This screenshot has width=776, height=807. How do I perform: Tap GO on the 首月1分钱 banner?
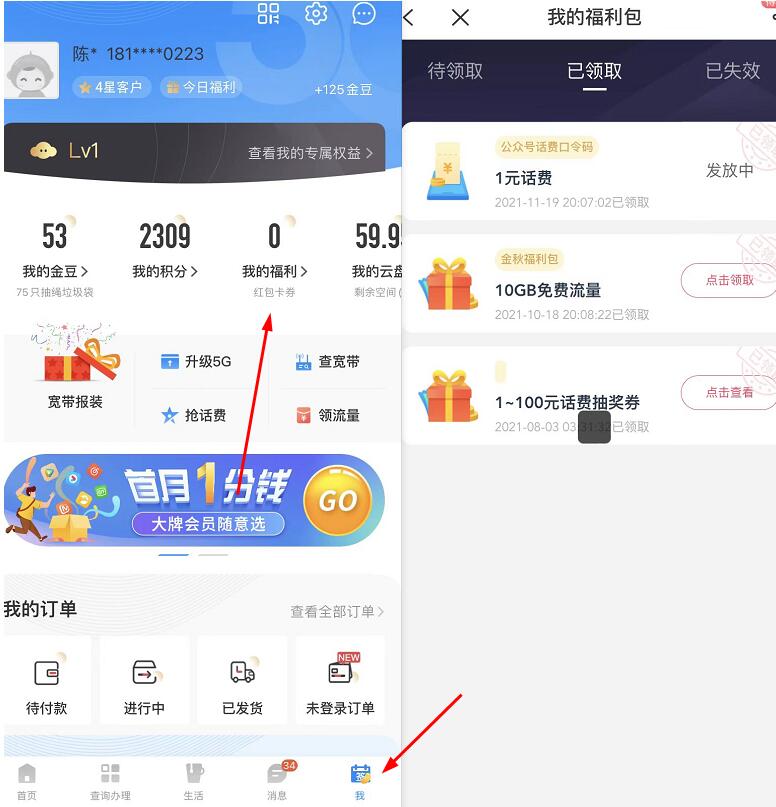[x=337, y=500]
